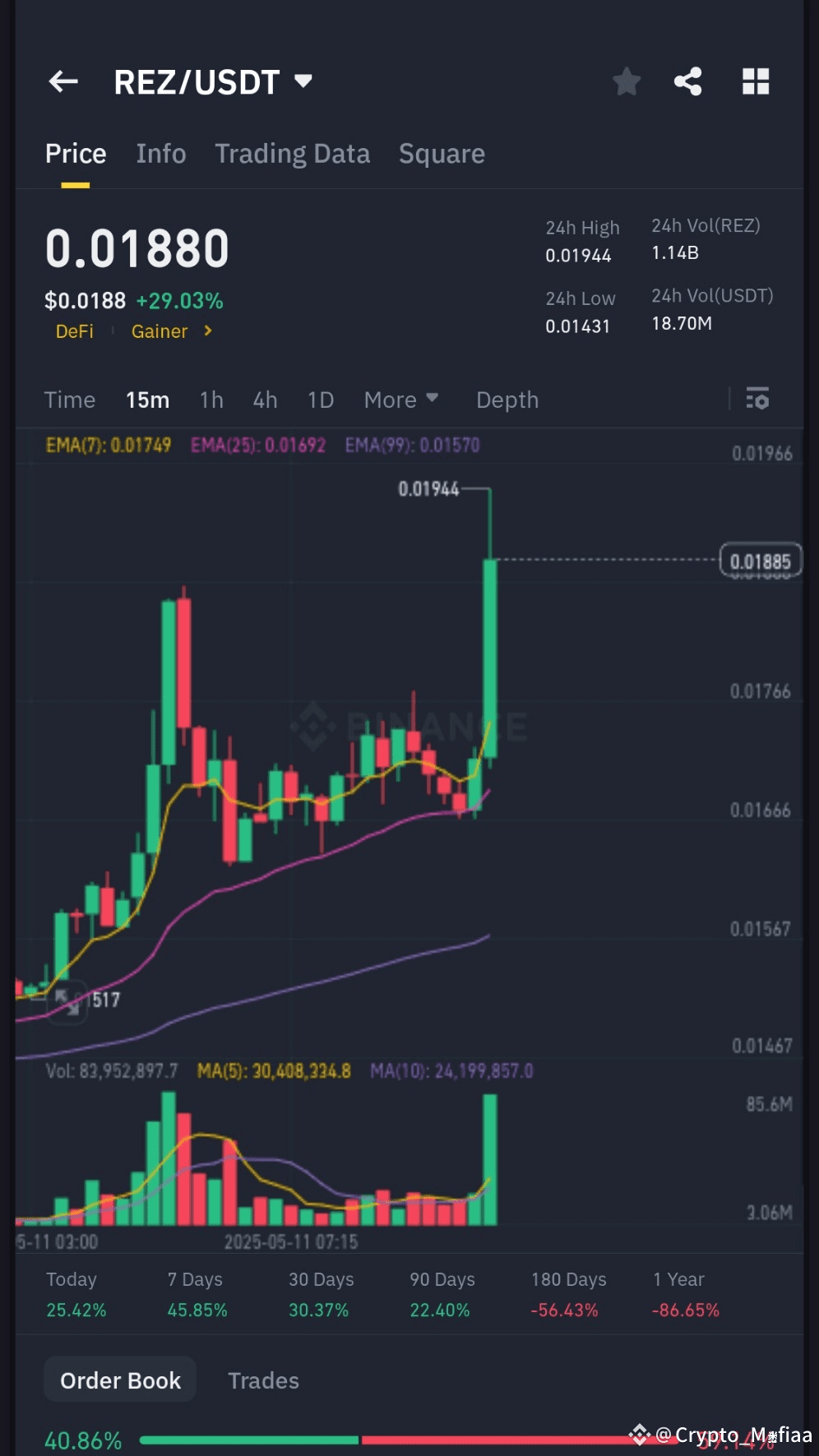Screen dimensions: 819x1456
Task: Select the 1D chart interval
Action: click(x=321, y=400)
